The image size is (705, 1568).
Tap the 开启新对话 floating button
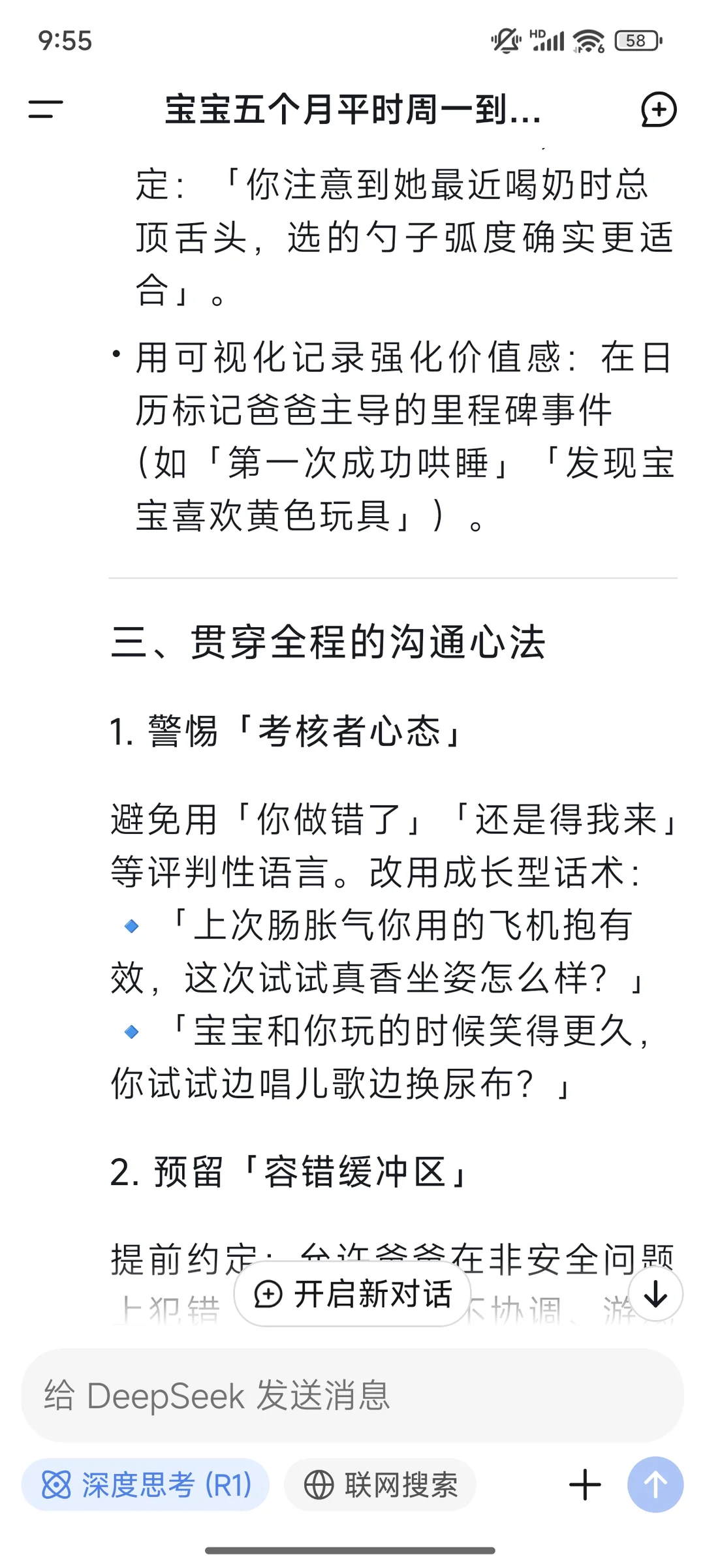pyautogui.click(x=352, y=1294)
